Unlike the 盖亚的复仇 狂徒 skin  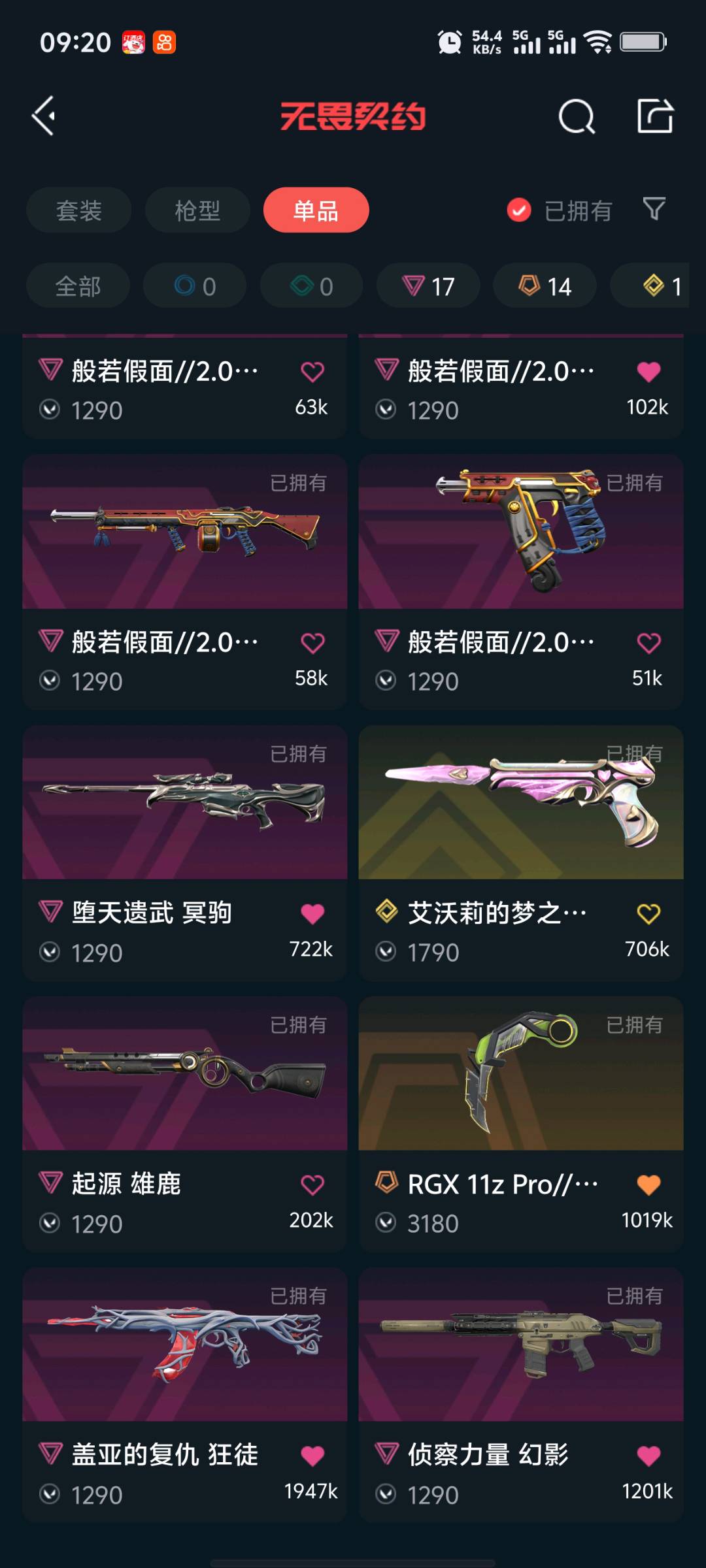(312, 1456)
